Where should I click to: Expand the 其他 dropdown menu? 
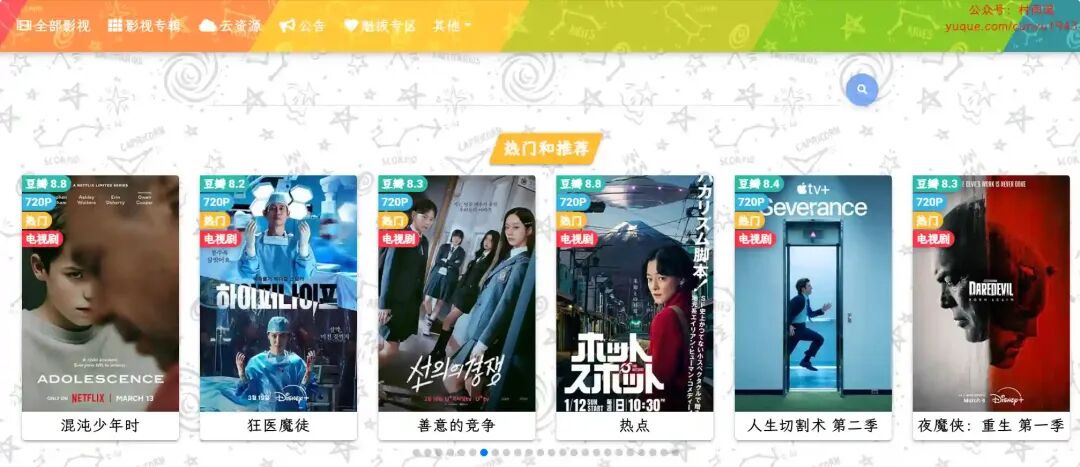(x=452, y=25)
